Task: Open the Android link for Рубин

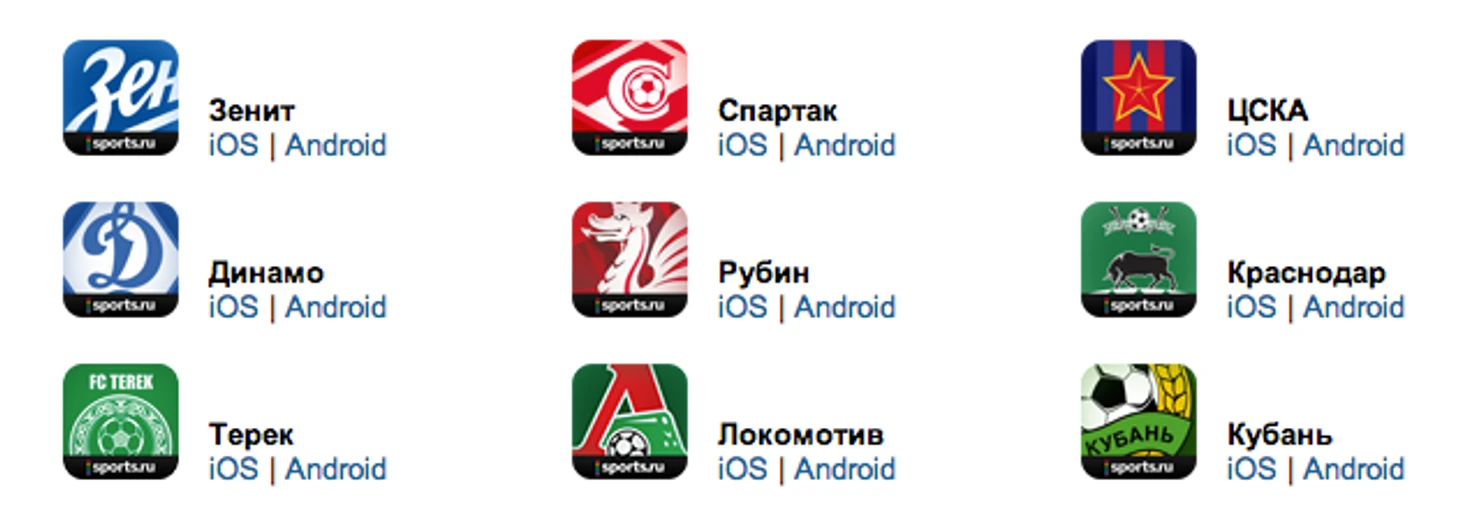Action: (845, 307)
